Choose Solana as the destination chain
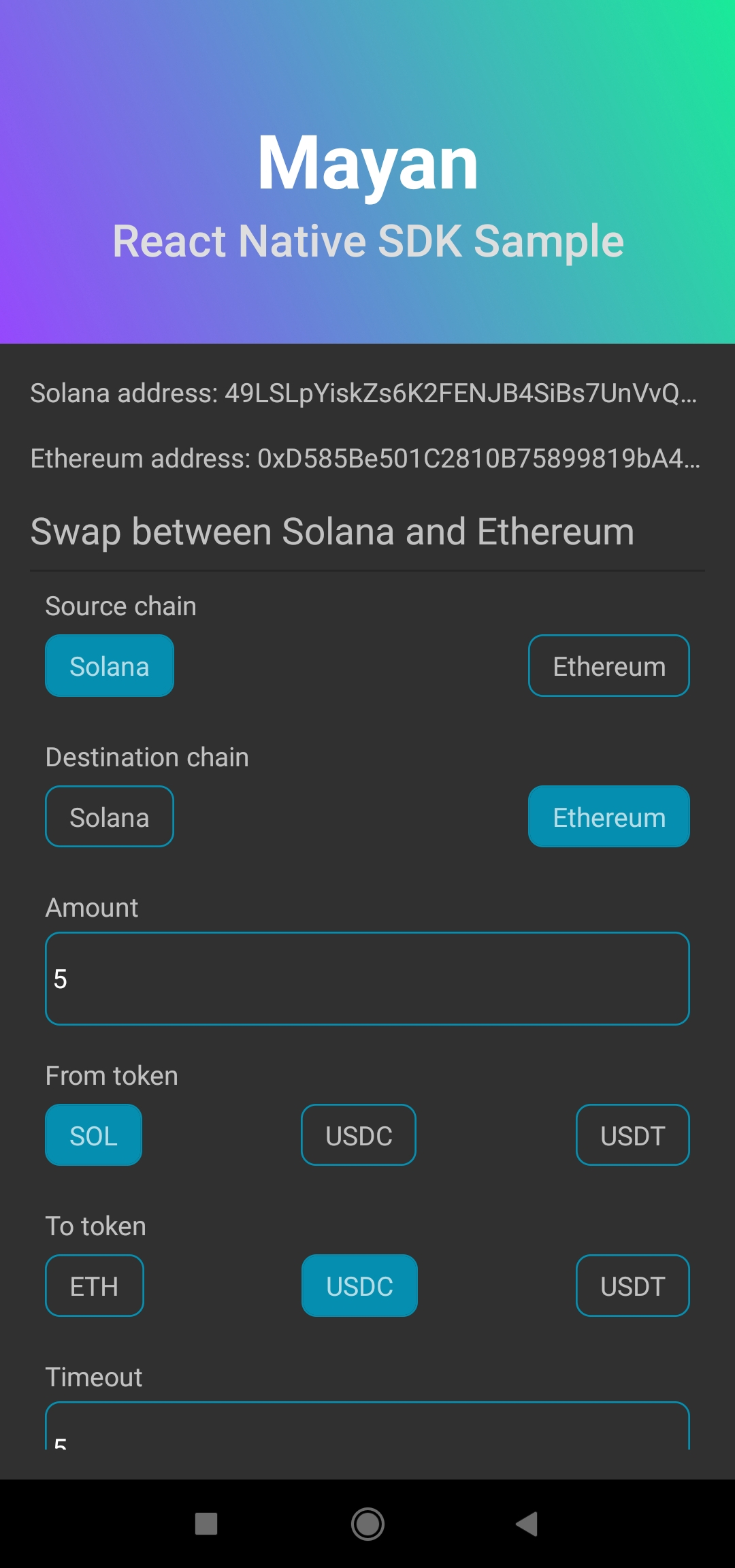 [x=110, y=817]
